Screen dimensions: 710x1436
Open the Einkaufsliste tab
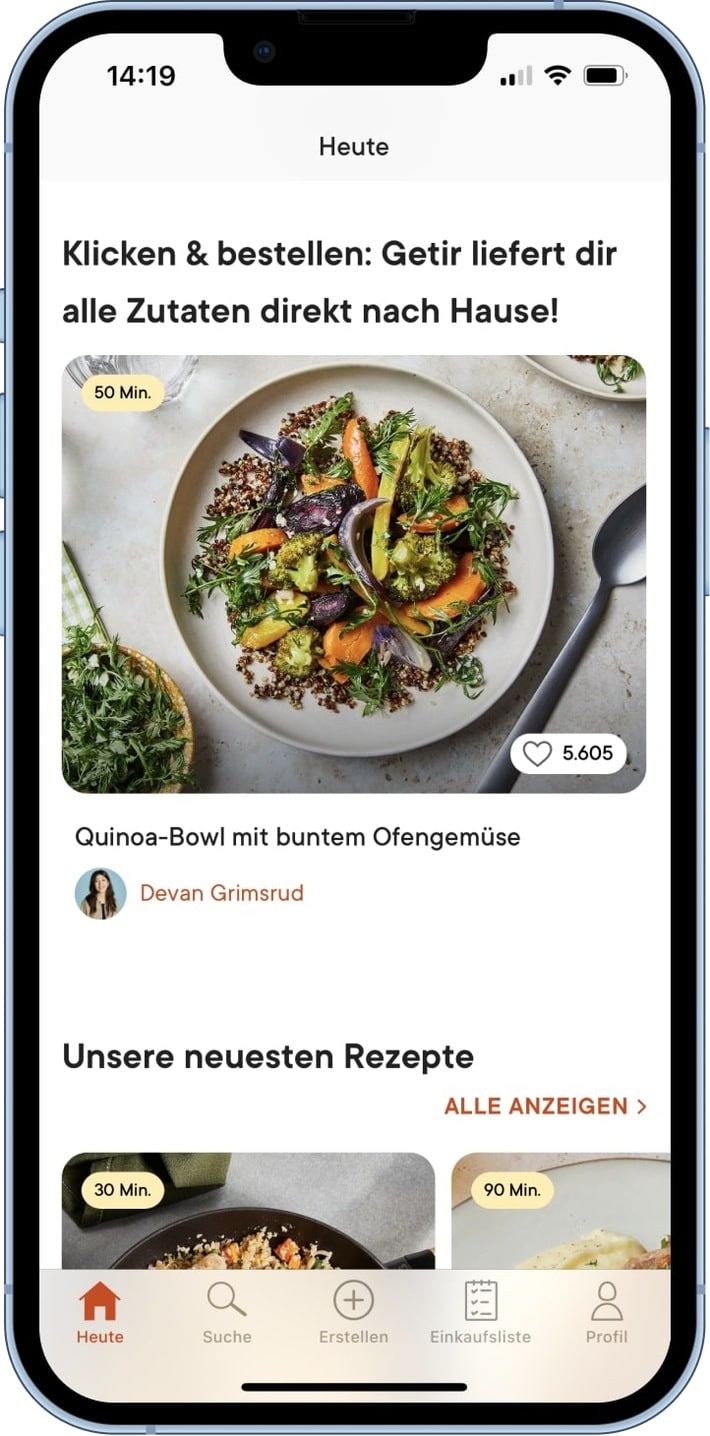click(480, 1313)
